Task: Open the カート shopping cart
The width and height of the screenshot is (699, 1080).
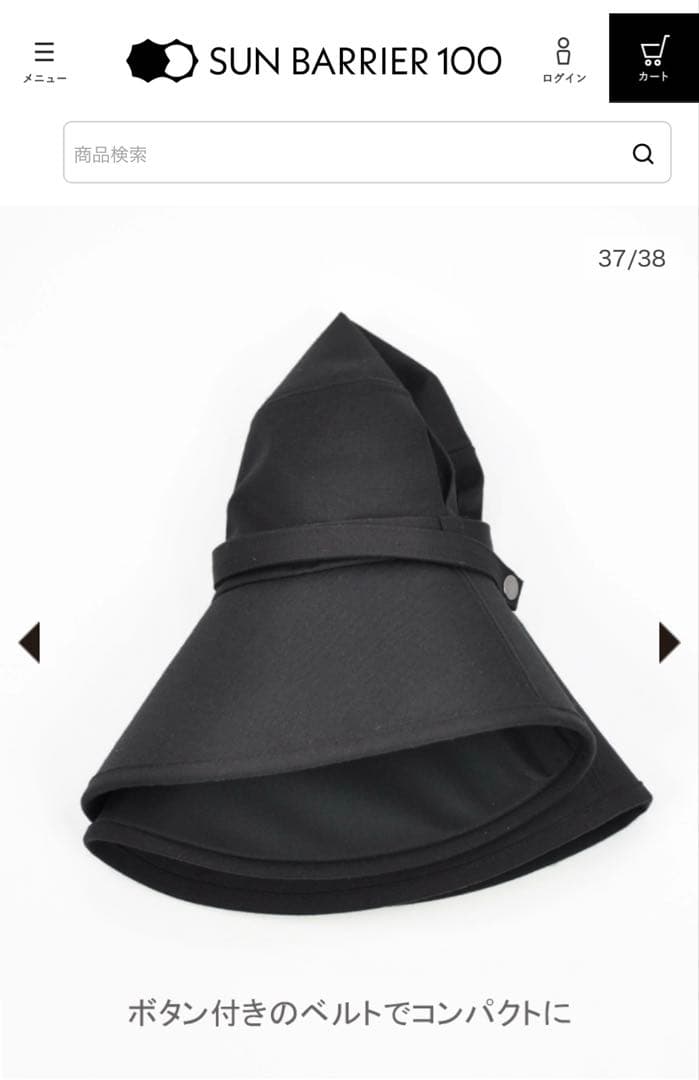Action: pos(654,58)
